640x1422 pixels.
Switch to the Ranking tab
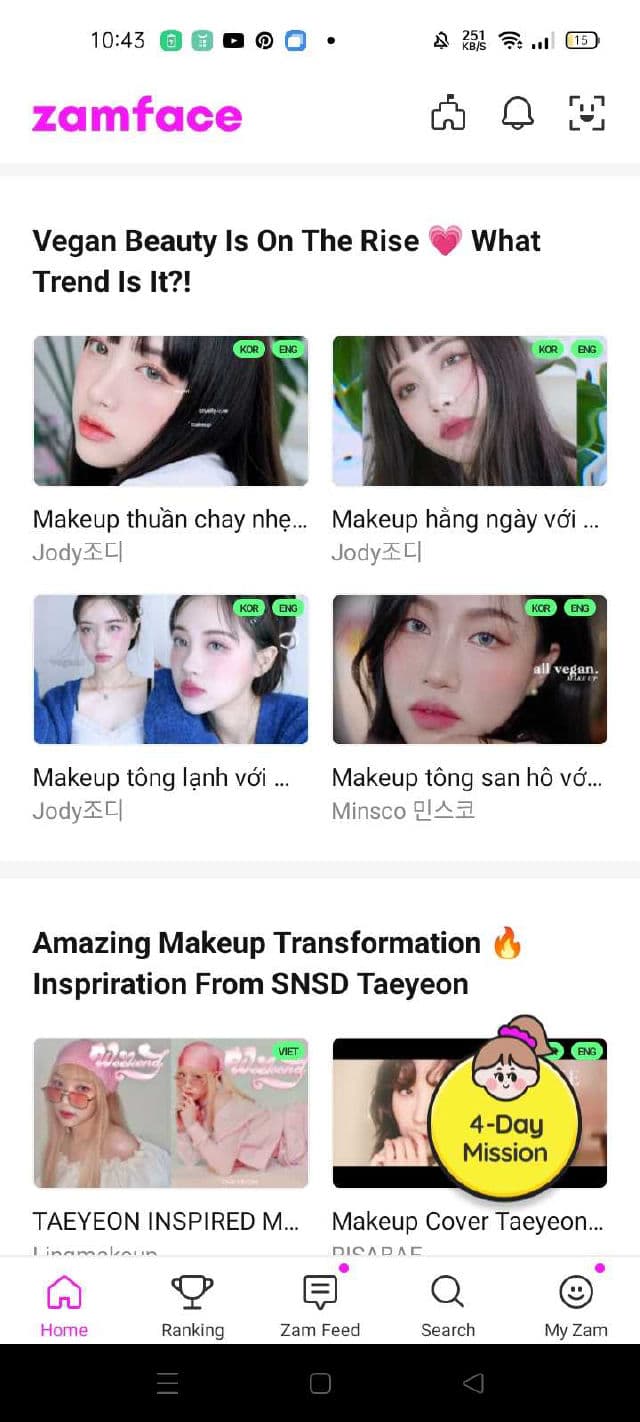pyautogui.click(x=192, y=1304)
